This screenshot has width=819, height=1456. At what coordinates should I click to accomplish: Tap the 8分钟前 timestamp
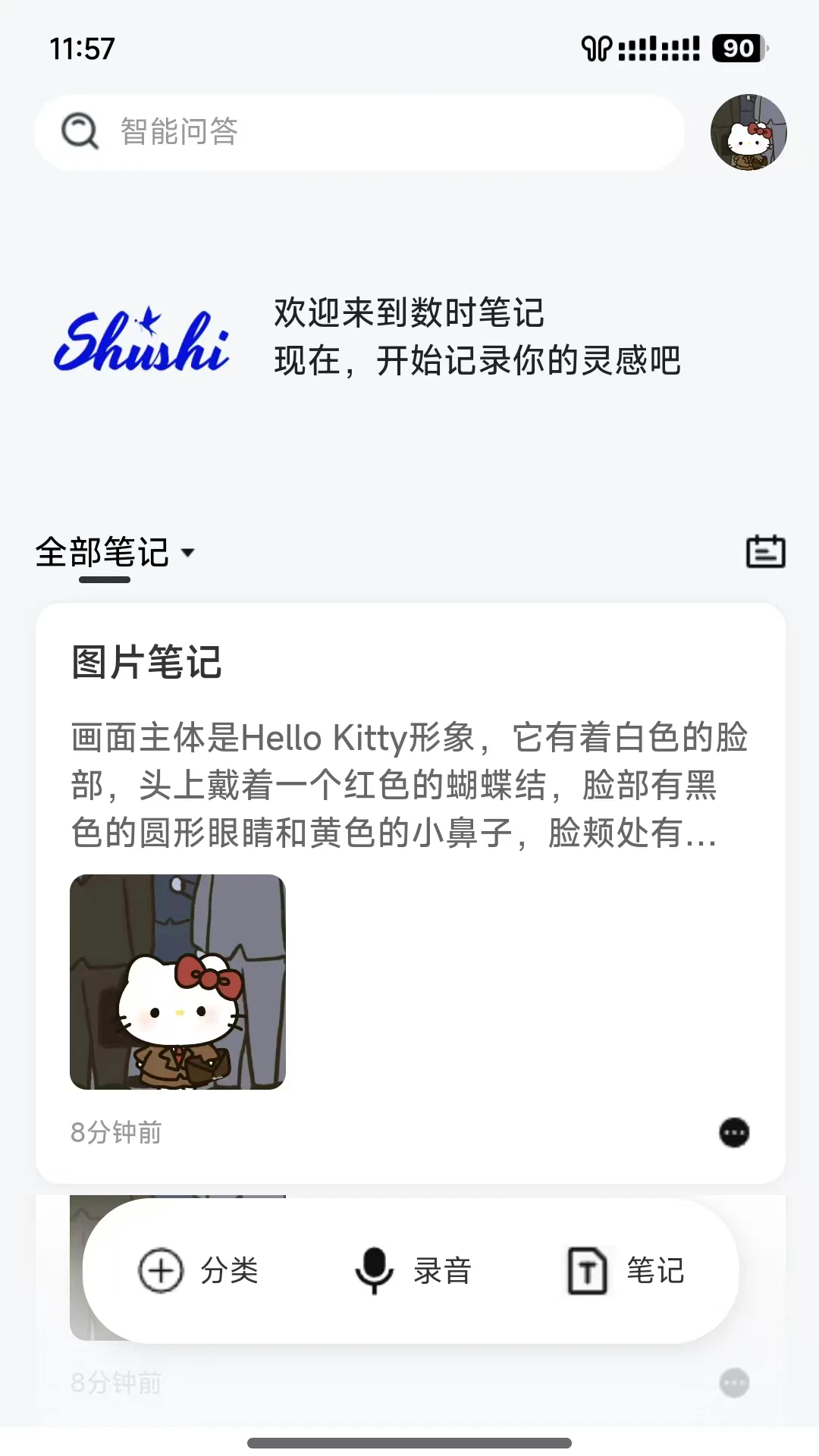tap(116, 1131)
